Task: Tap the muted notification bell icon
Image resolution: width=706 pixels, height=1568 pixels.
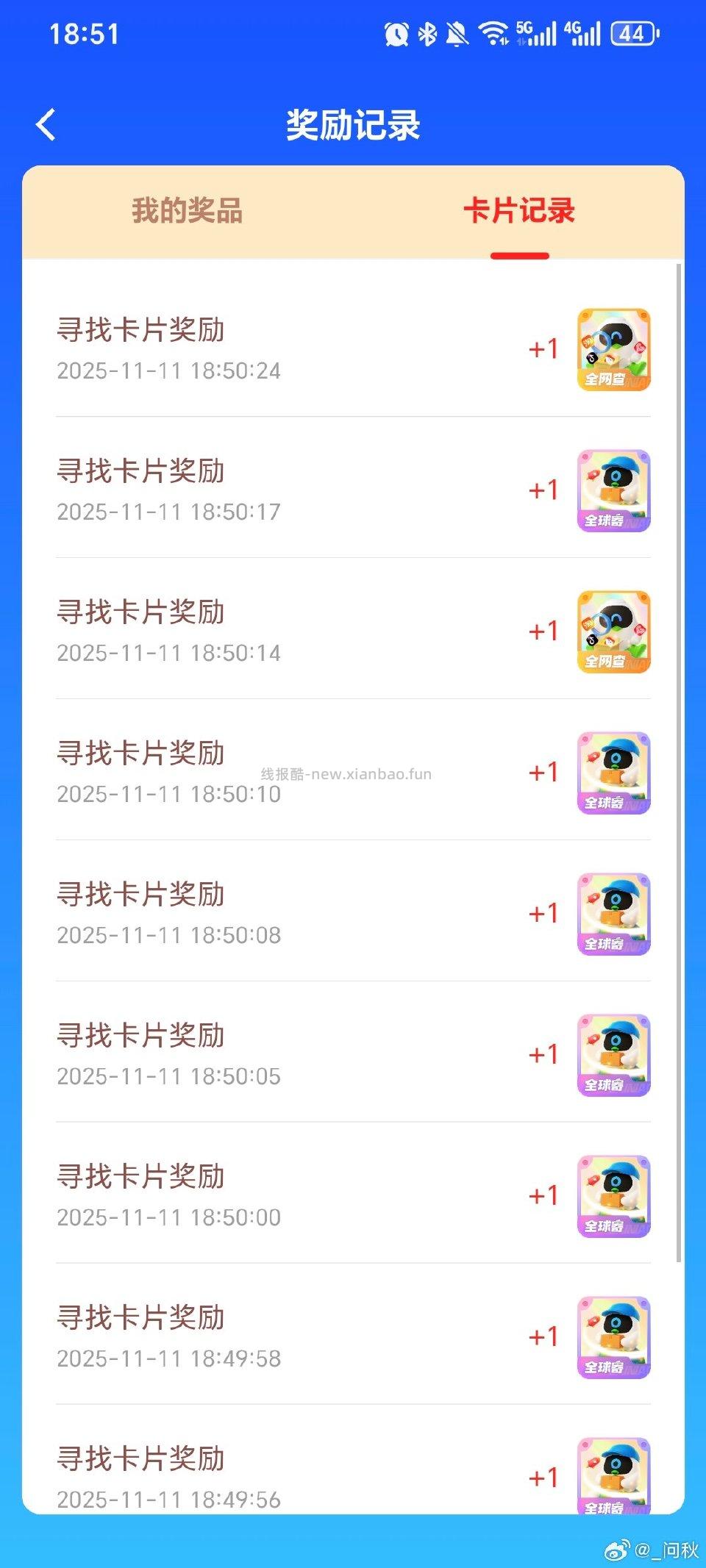Action: [456, 33]
